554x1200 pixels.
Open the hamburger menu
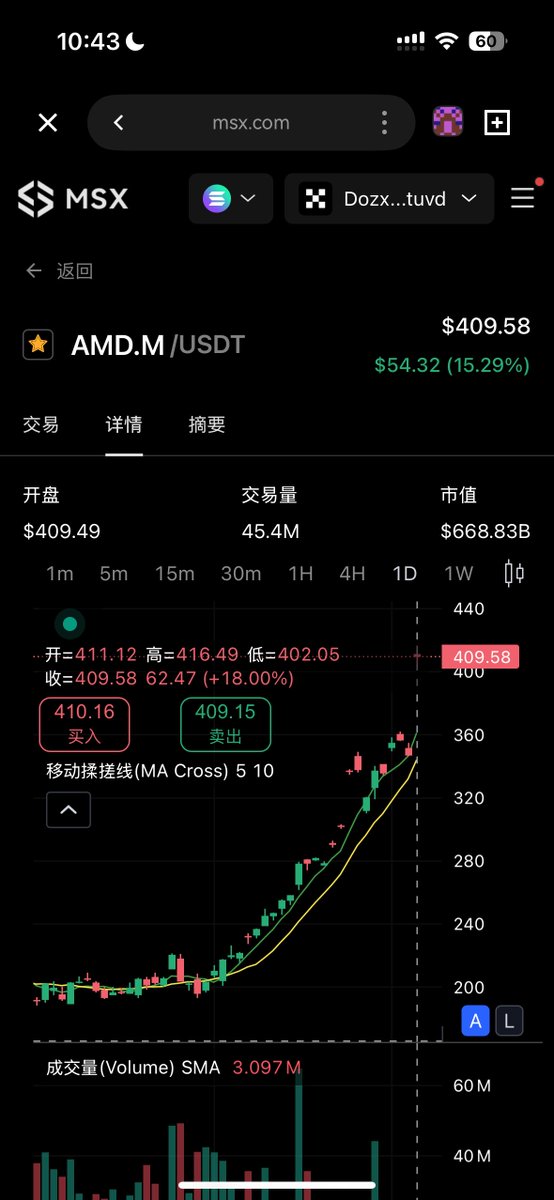click(x=522, y=198)
